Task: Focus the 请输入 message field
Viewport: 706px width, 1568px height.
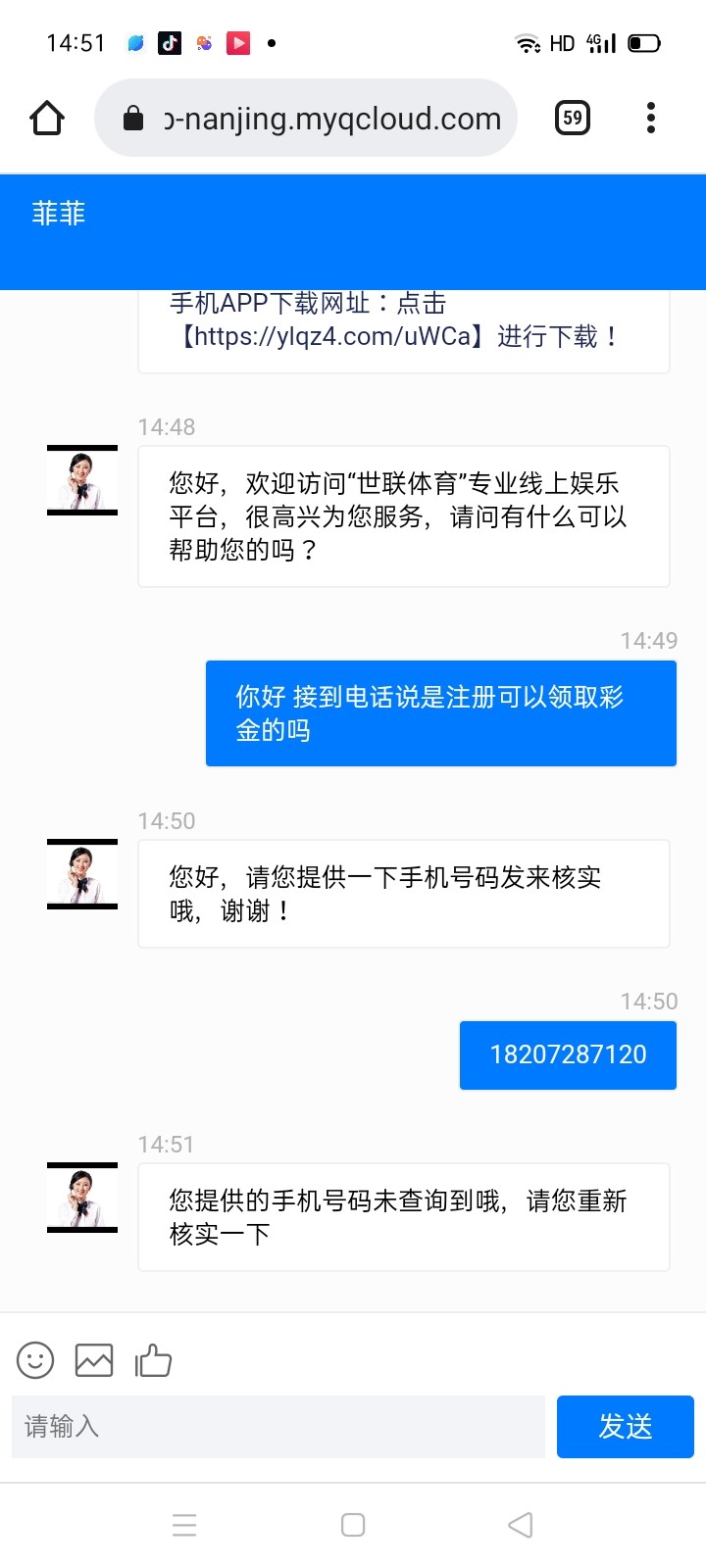Action: pos(278,1427)
